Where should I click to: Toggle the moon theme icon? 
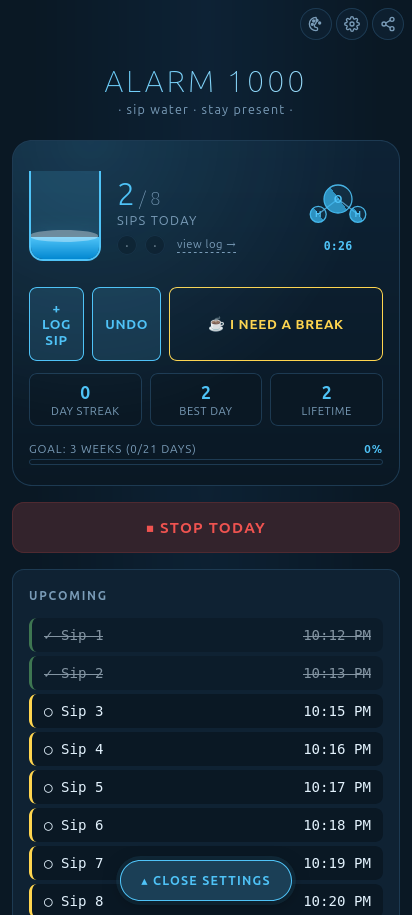coord(316,24)
